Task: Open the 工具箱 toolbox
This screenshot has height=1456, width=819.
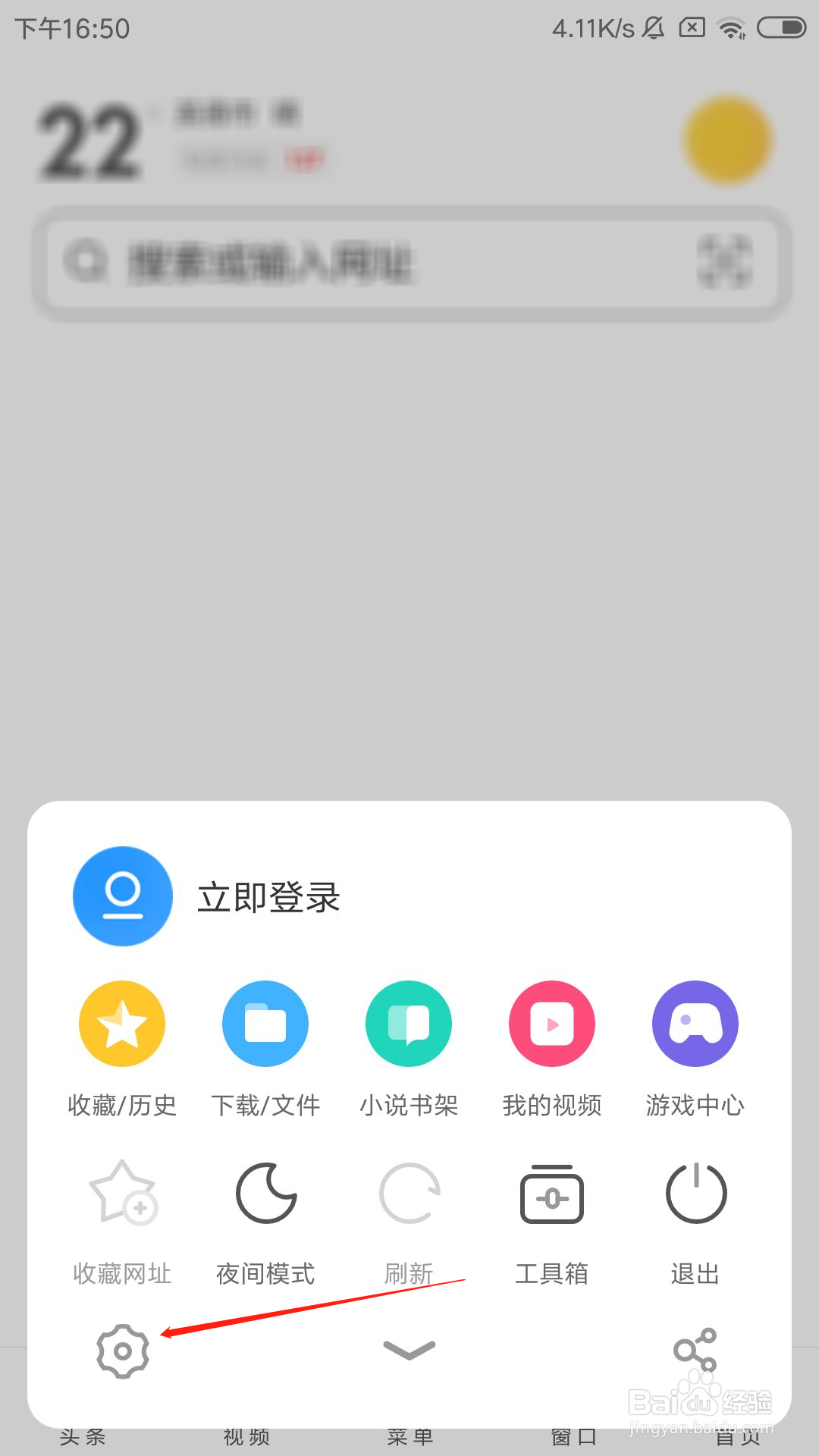Action: tap(551, 1193)
